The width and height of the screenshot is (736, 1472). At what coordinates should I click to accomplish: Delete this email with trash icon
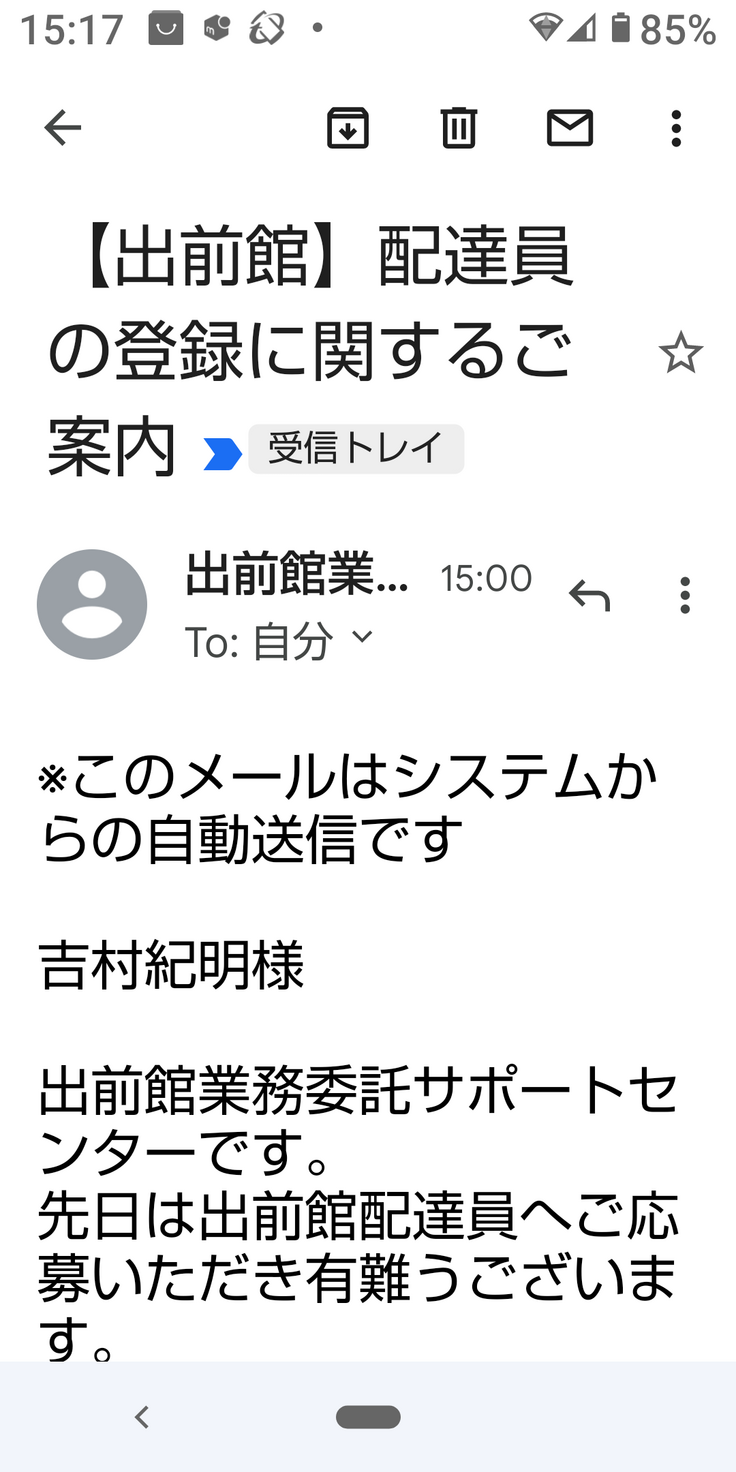pos(459,128)
